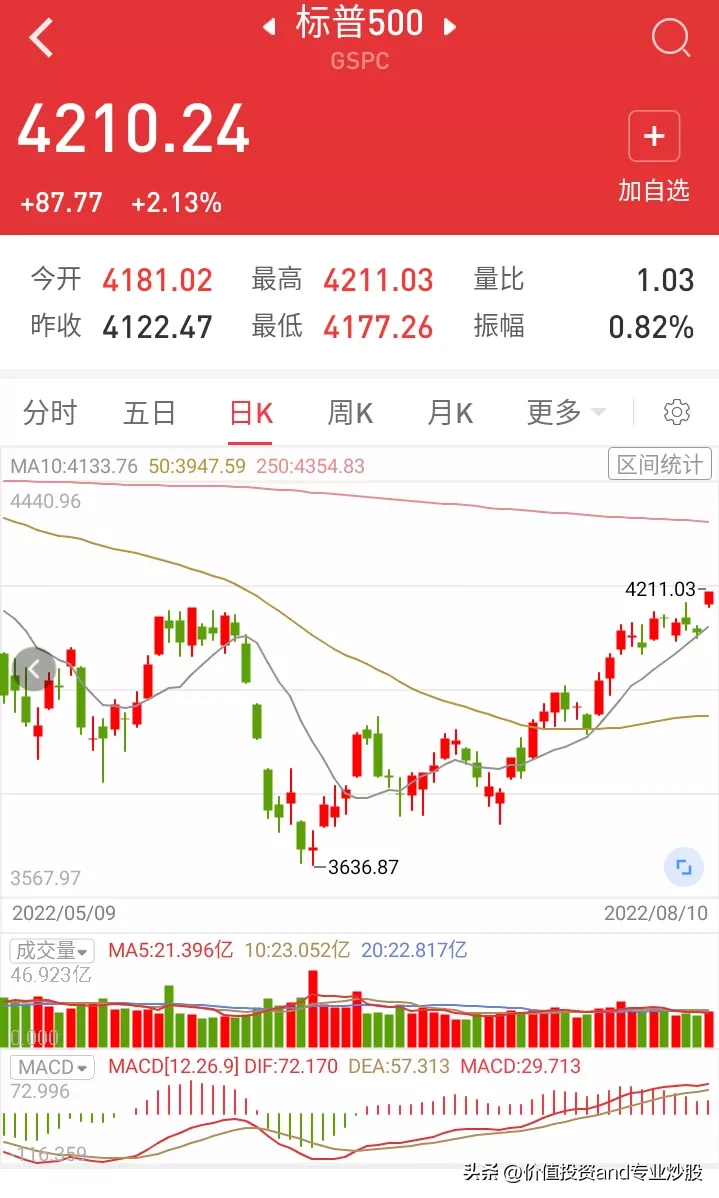Image resolution: width=719 pixels, height=1198 pixels.
Task: Open 区间统计 range statistics
Action: (659, 464)
